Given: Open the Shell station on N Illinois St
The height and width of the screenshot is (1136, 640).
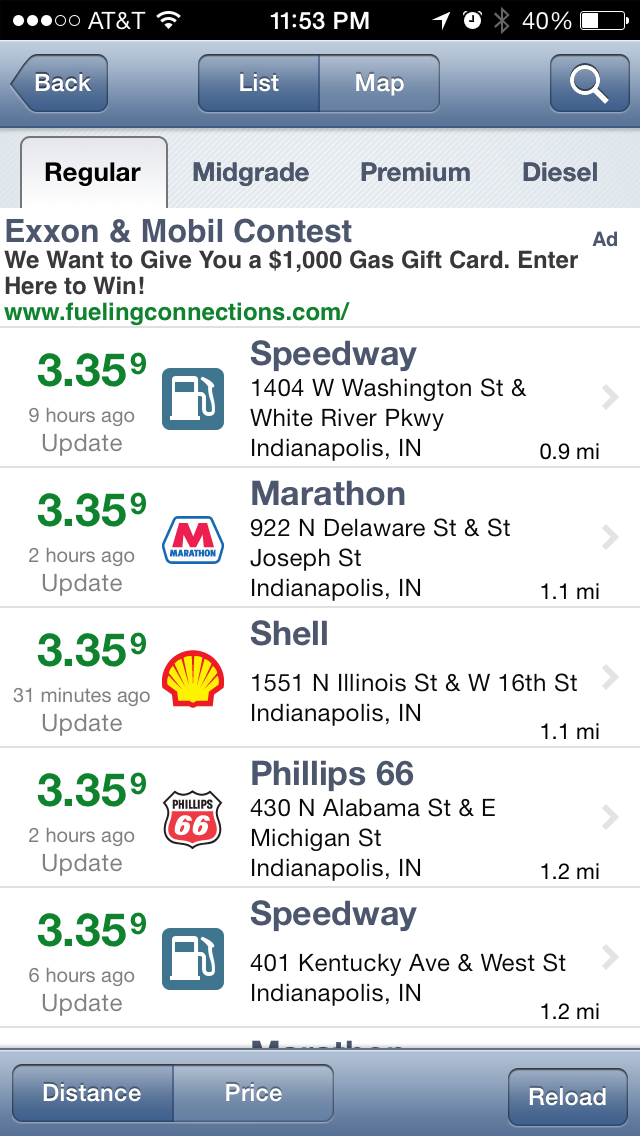Looking at the screenshot, I should pyautogui.click(x=320, y=677).
